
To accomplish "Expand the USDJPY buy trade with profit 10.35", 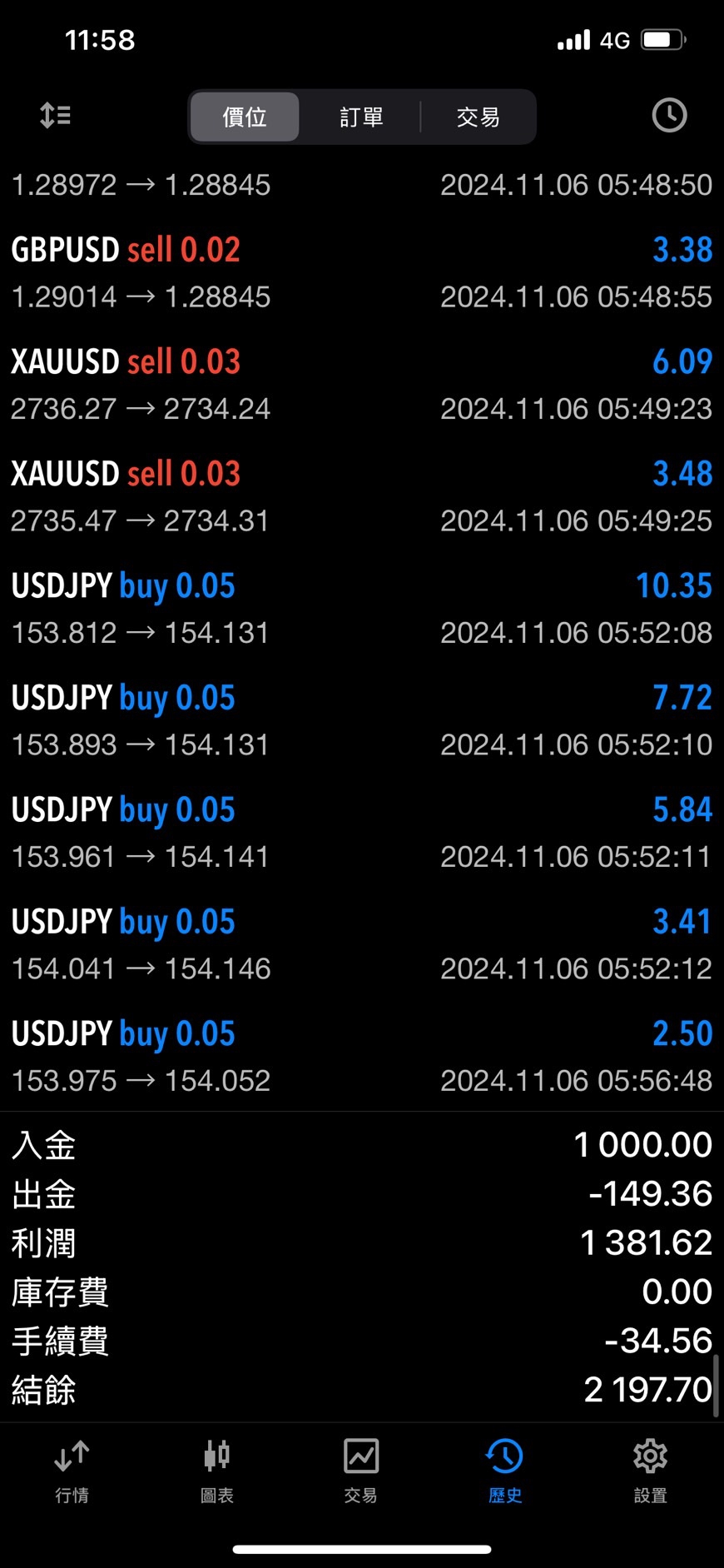I will pos(361,608).
